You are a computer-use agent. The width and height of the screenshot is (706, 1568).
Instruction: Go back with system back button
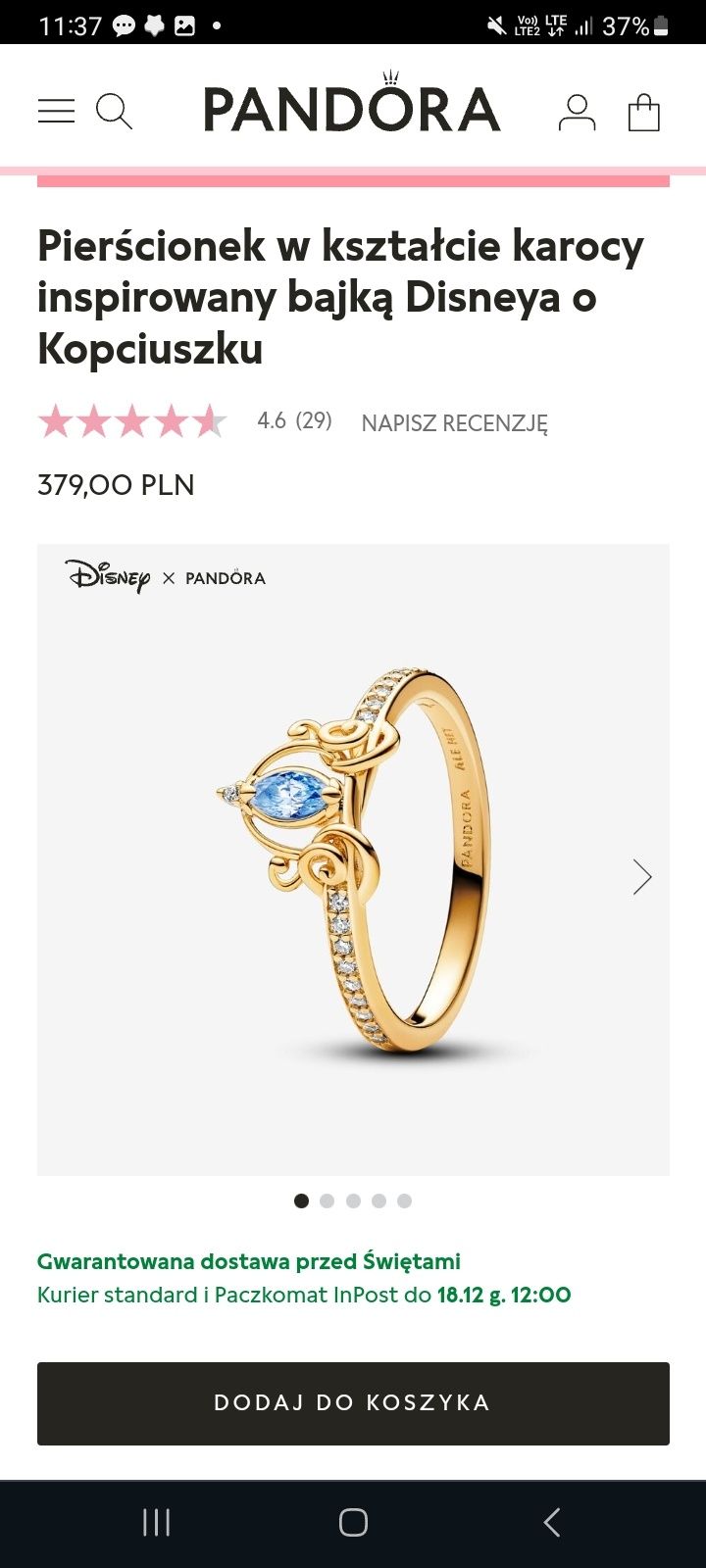(552, 1522)
